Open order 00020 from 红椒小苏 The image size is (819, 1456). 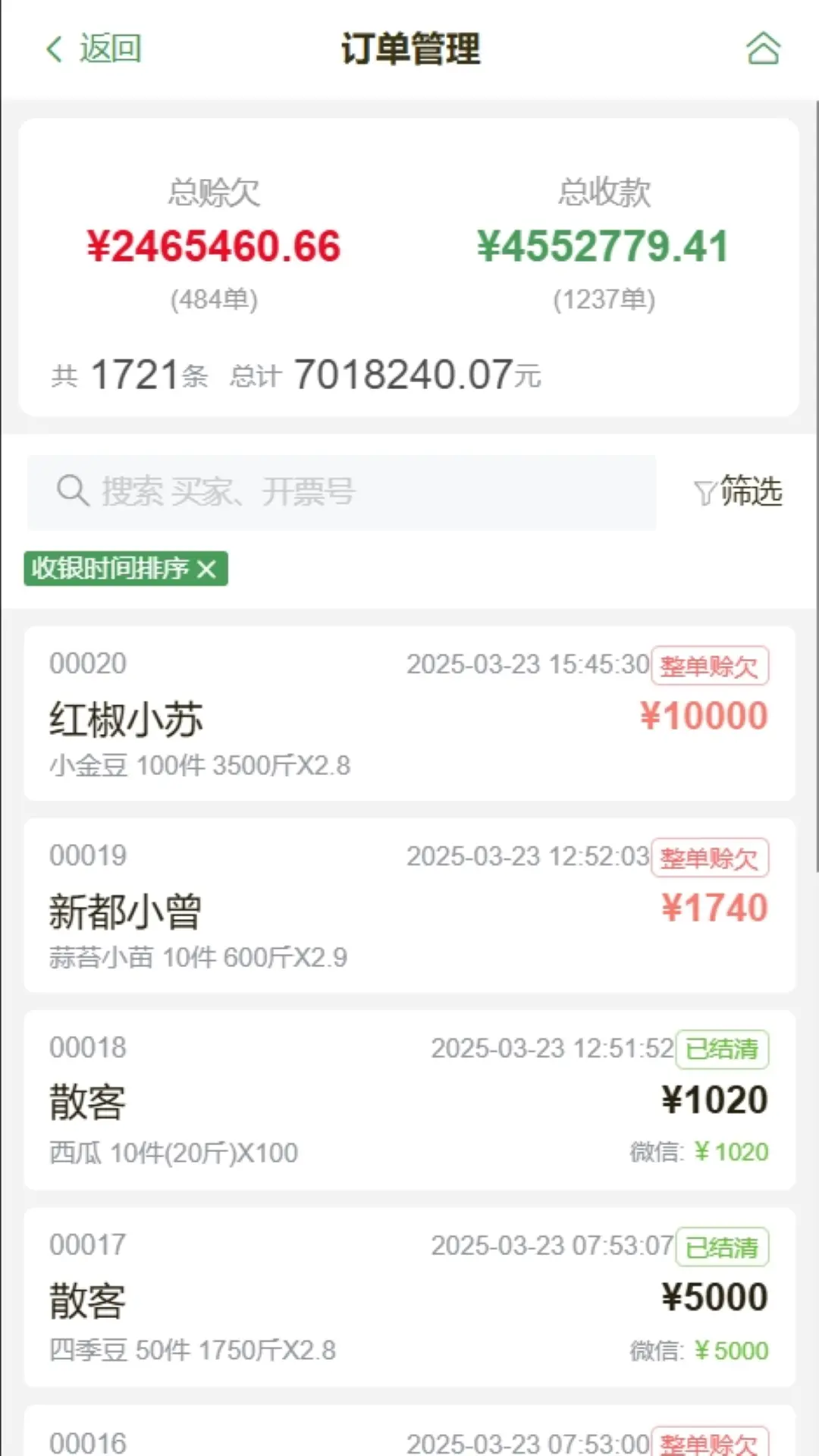point(409,713)
